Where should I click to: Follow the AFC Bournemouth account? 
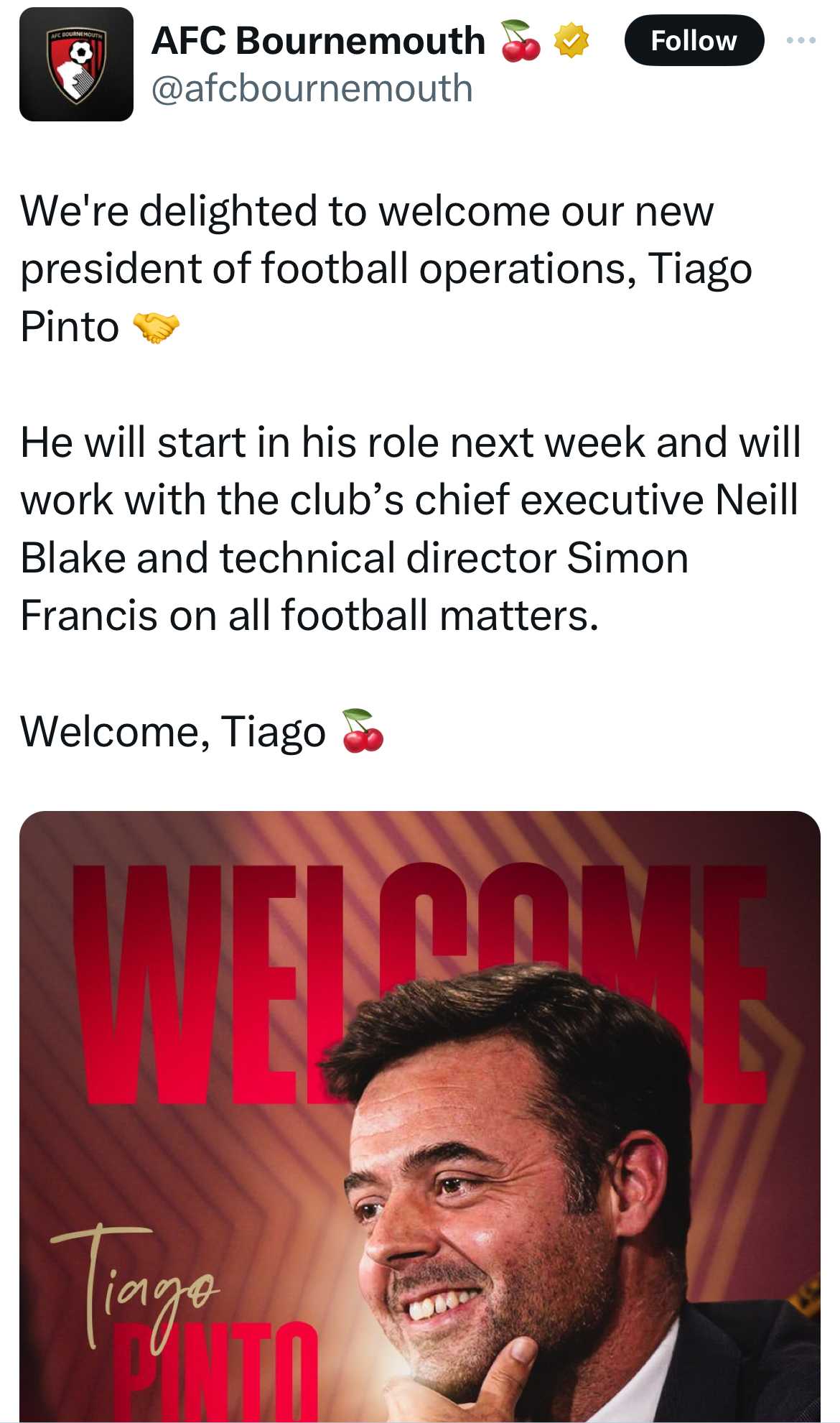tap(694, 40)
